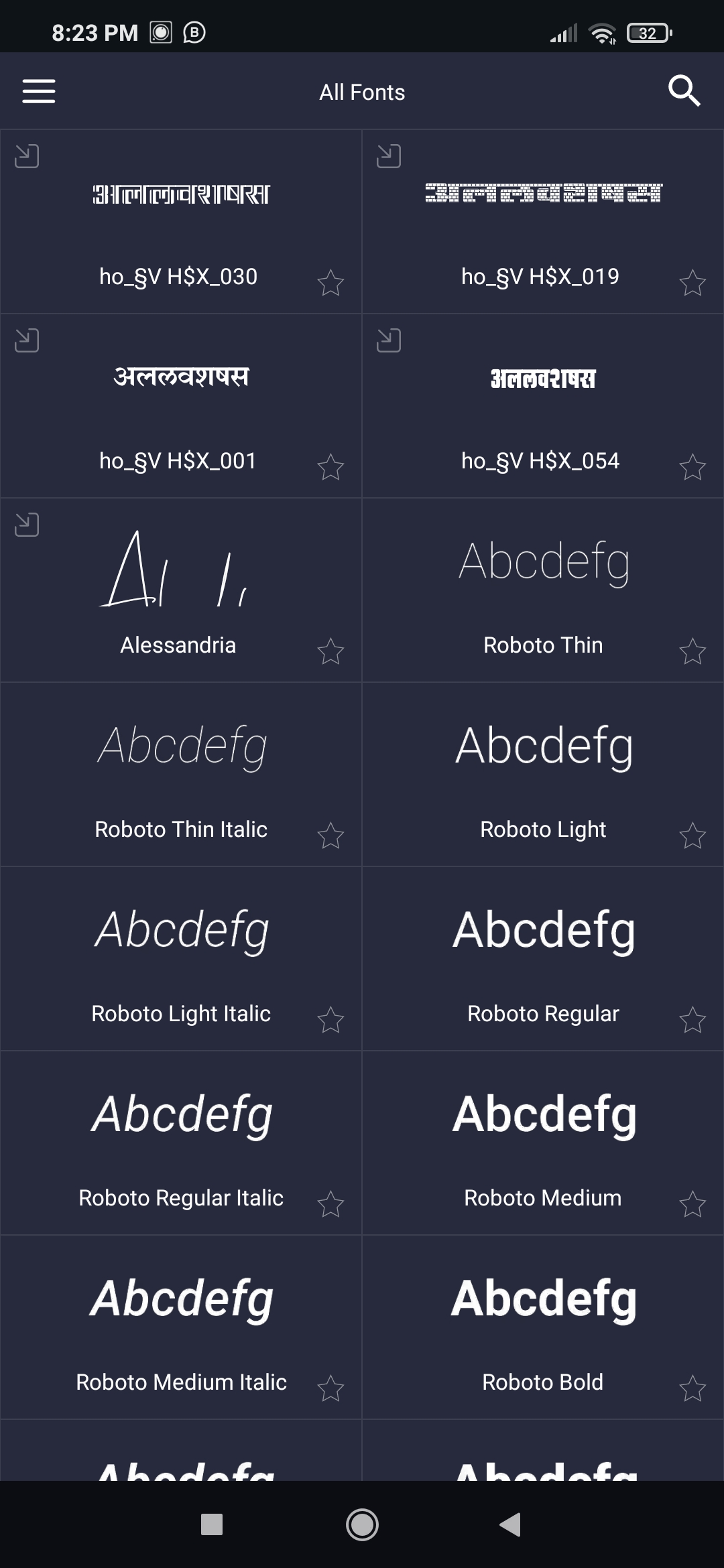Screen dimensions: 724x1568
Task: Open the ho_§V H$X_030 font card
Action: (180, 221)
